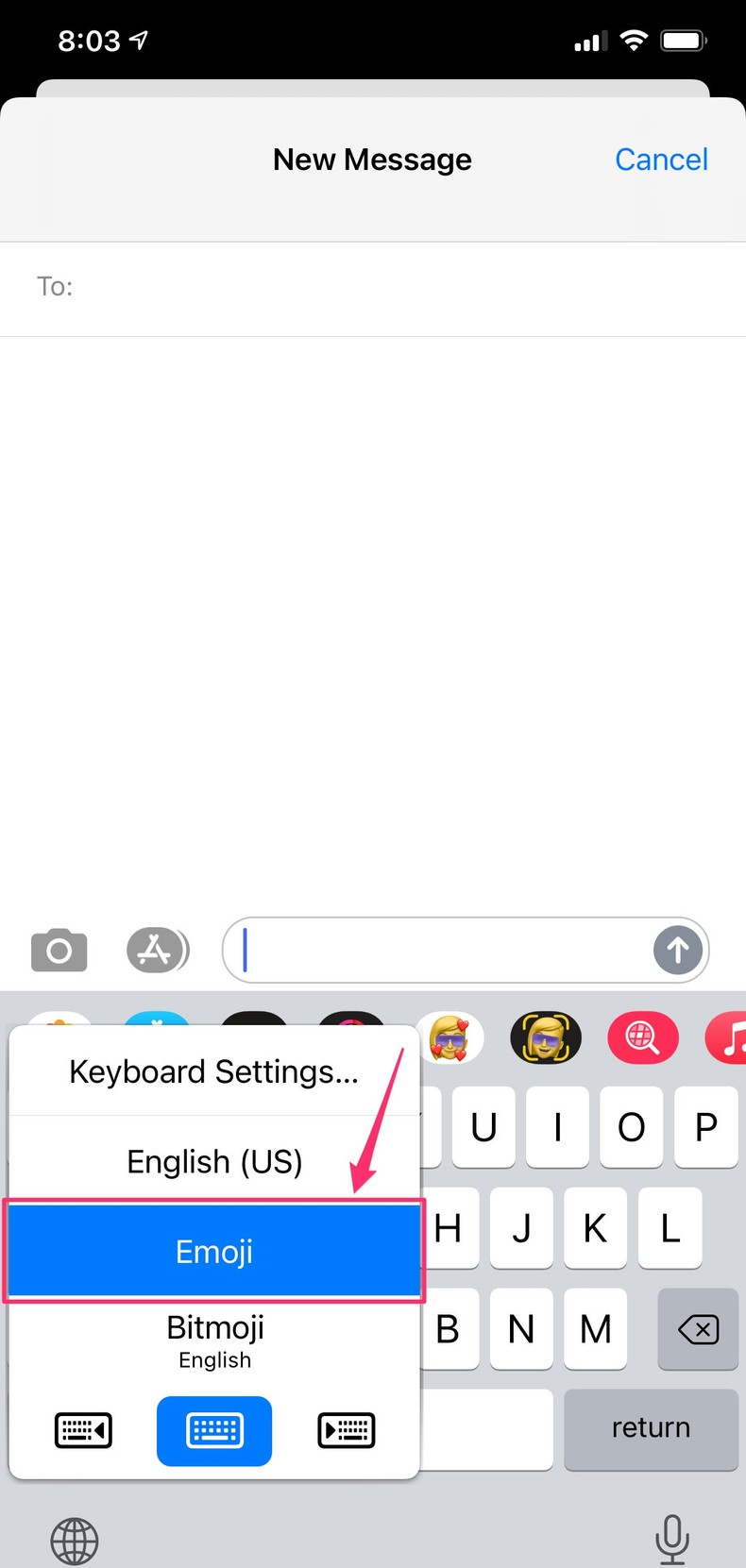This screenshot has height=1568, width=746.
Task: Select the left-docked keyboard layout option
Action: 83,1431
